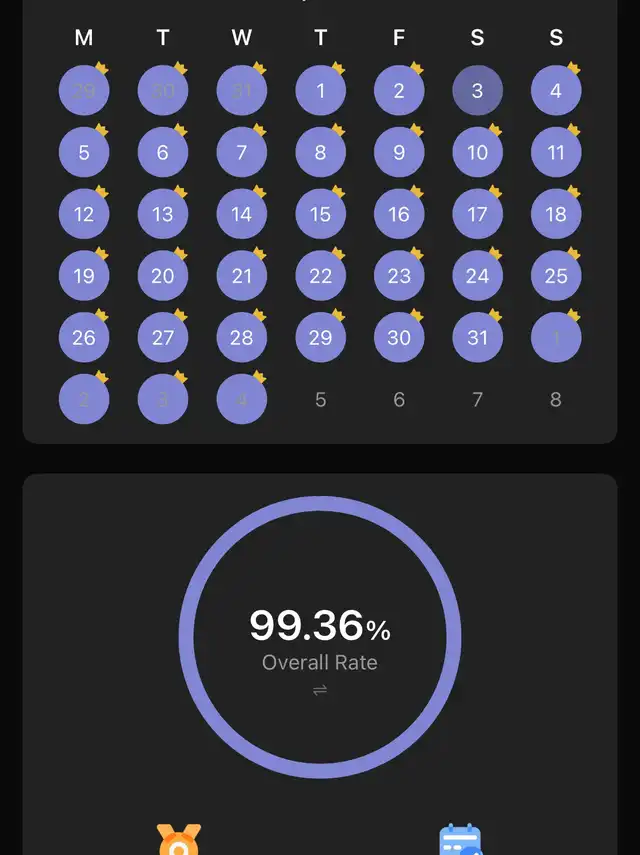Select day 9 in the calendar

click(399, 152)
